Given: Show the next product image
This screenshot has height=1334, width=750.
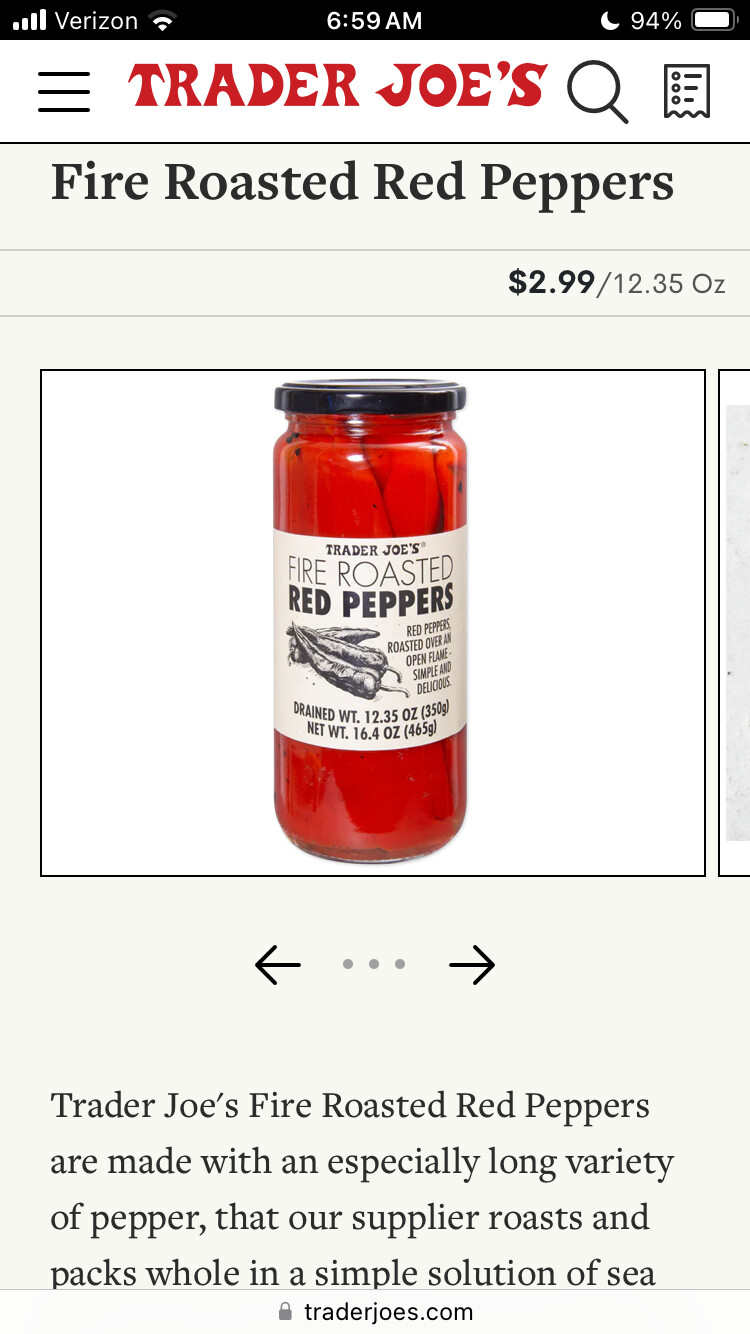Looking at the screenshot, I should pos(472,965).
